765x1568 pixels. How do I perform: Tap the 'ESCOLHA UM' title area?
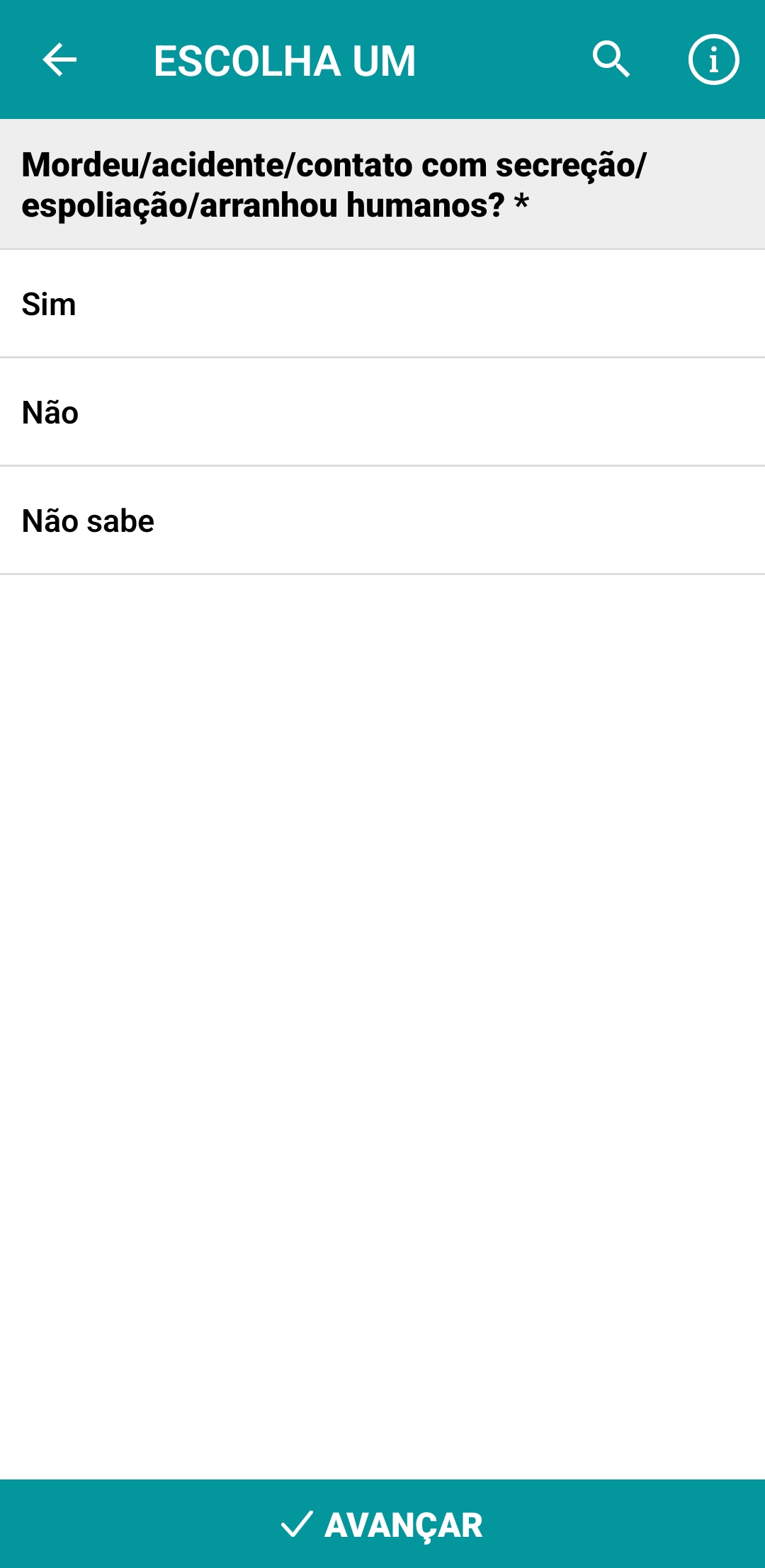click(285, 61)
